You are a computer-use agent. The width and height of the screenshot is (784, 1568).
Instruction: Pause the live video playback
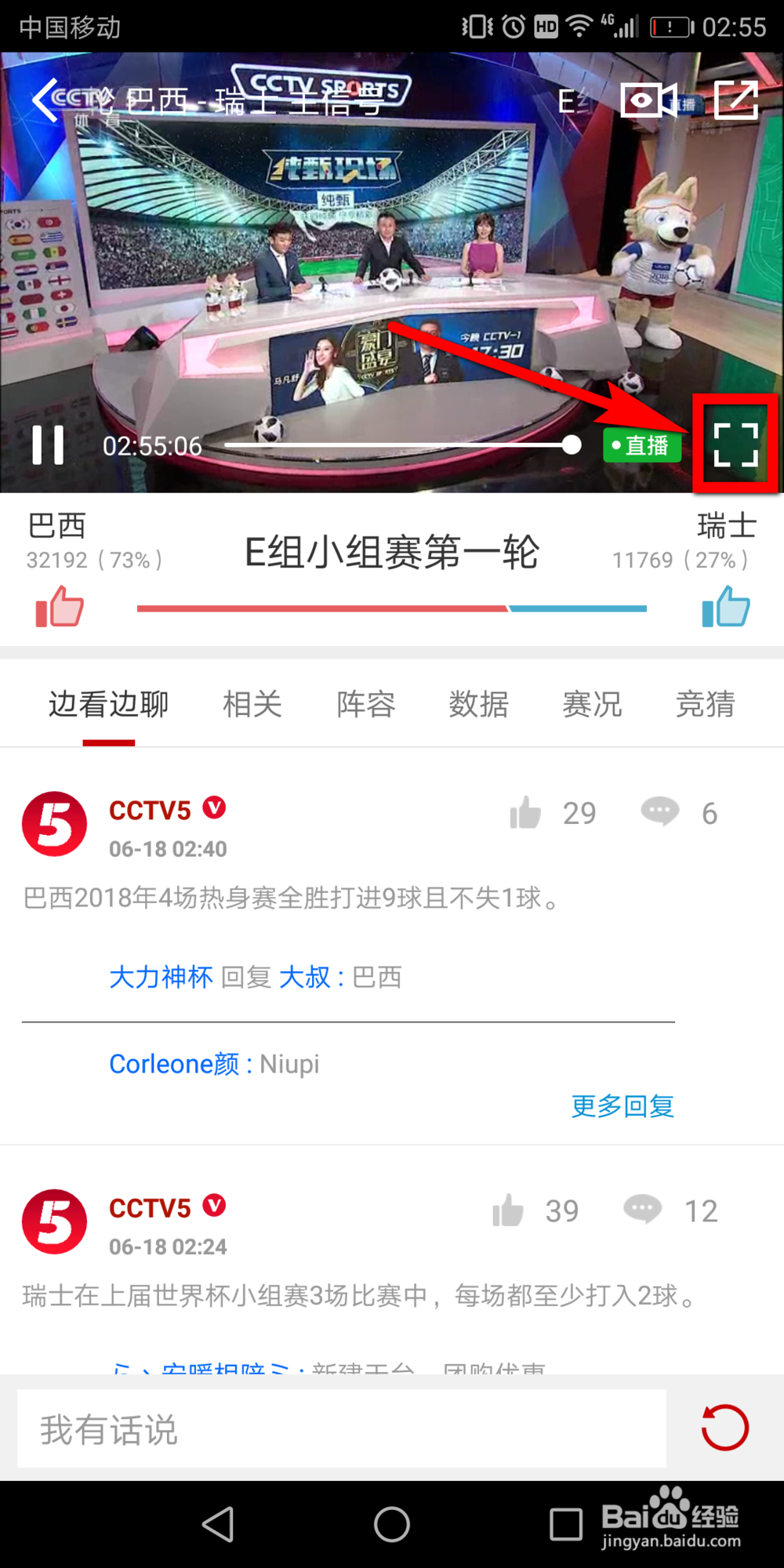point(49,445)
